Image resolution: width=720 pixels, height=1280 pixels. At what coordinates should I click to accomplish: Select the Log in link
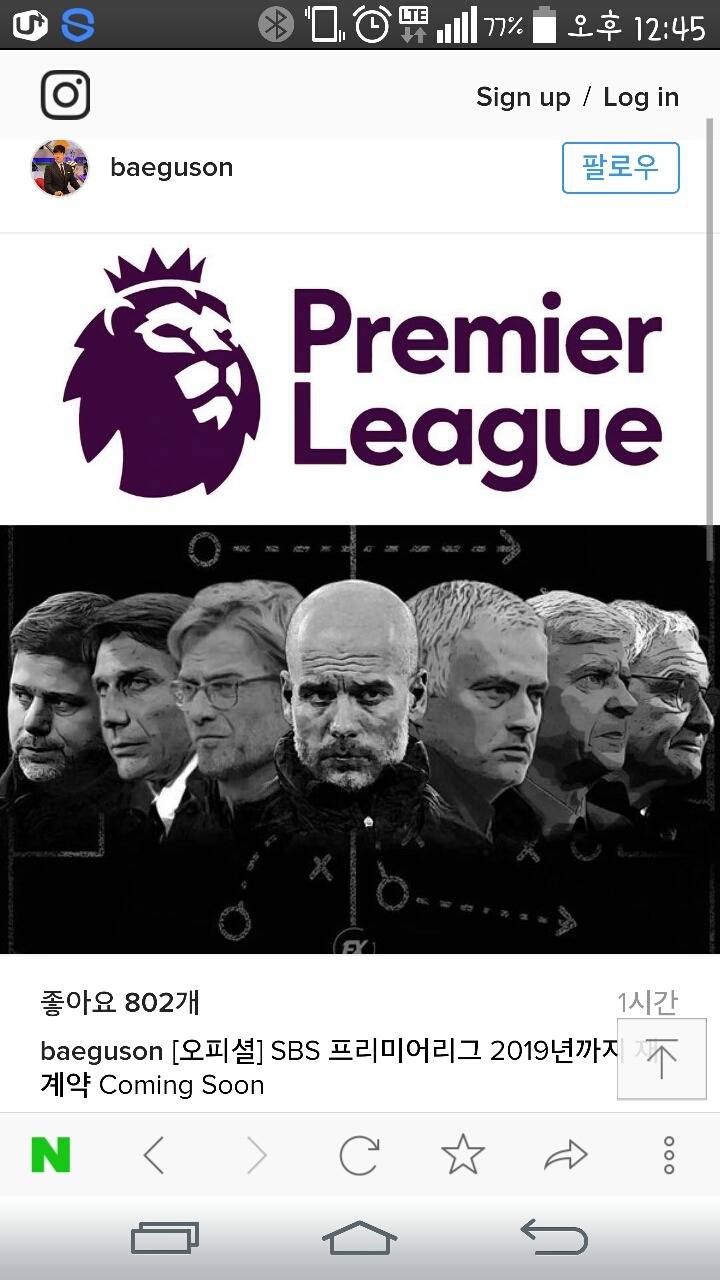pyautogui.click(x=641, y=97)
